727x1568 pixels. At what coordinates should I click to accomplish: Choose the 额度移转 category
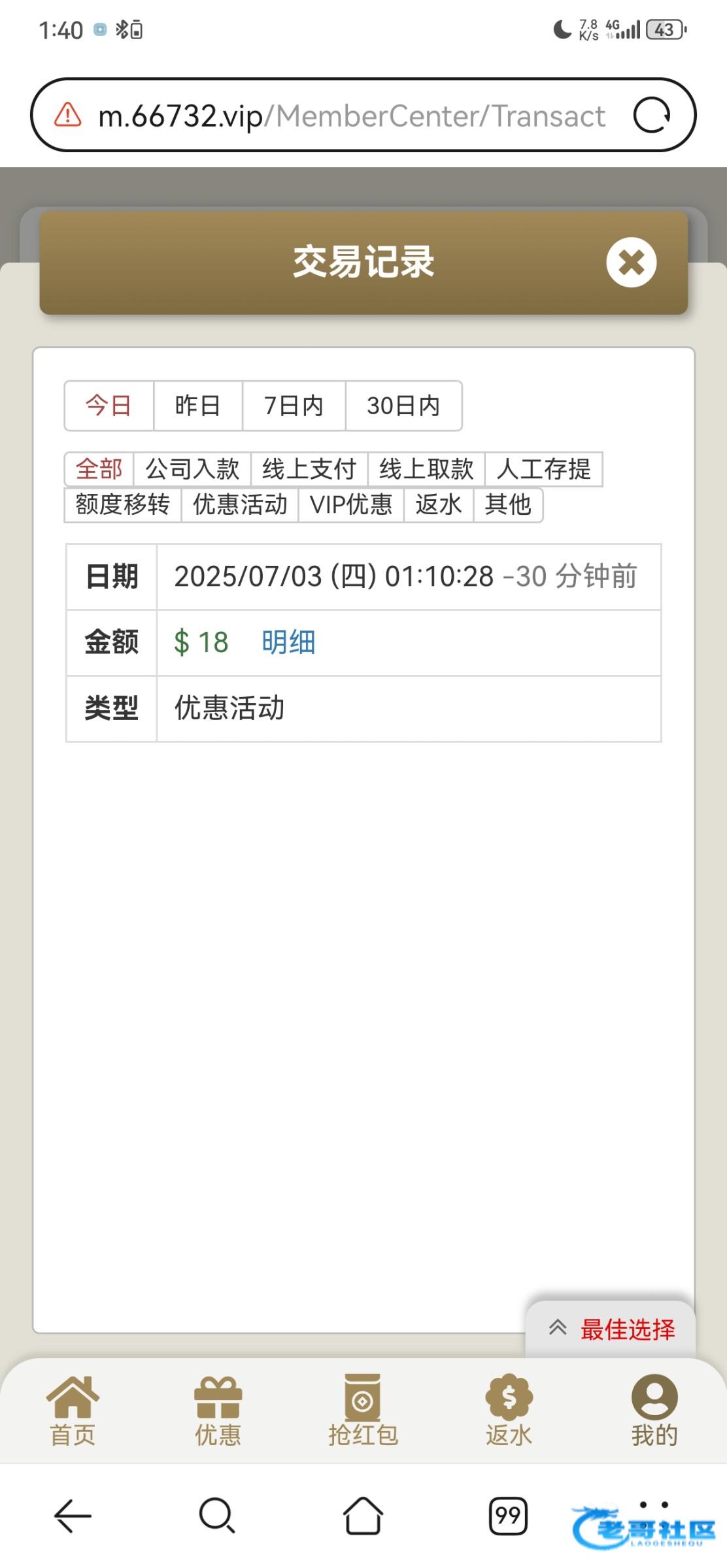tap(122, 504)
